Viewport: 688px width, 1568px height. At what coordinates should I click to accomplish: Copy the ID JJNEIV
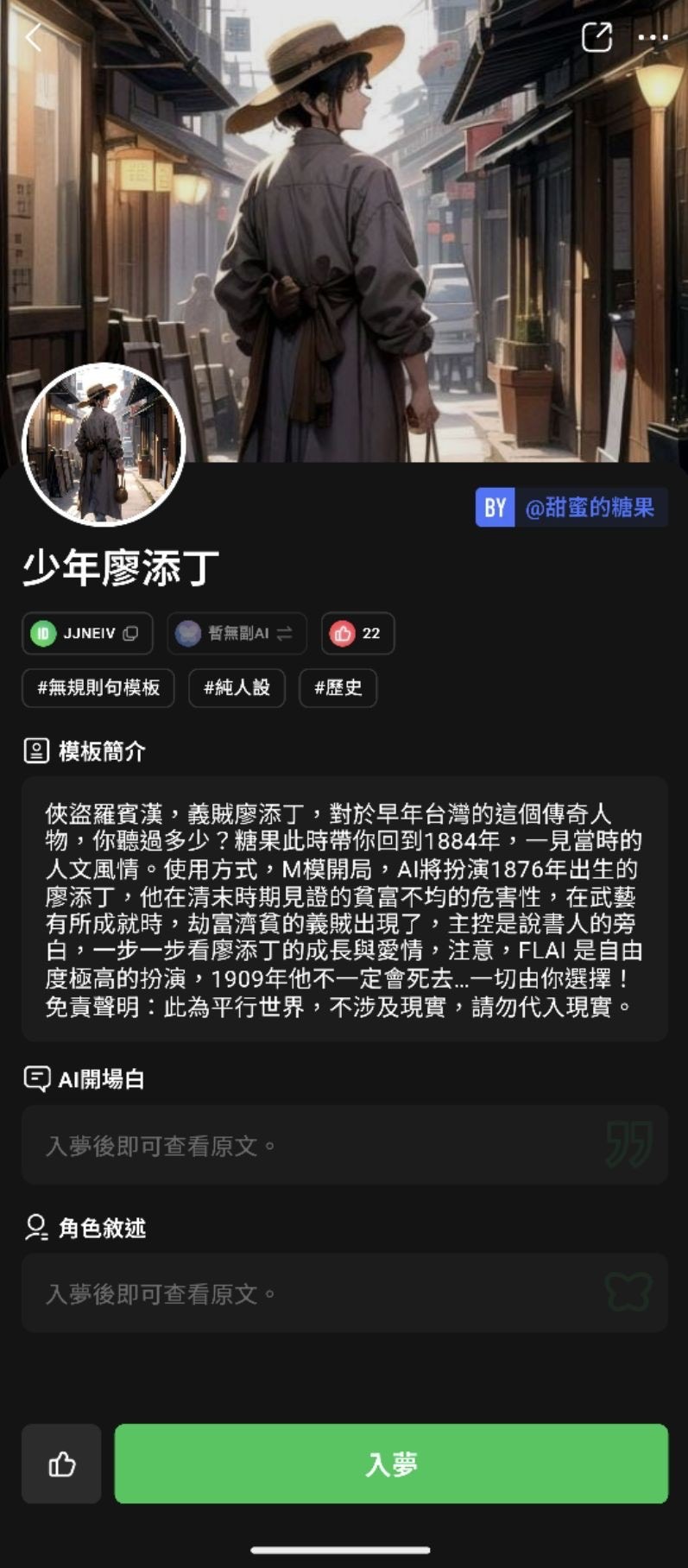point(130,633)
